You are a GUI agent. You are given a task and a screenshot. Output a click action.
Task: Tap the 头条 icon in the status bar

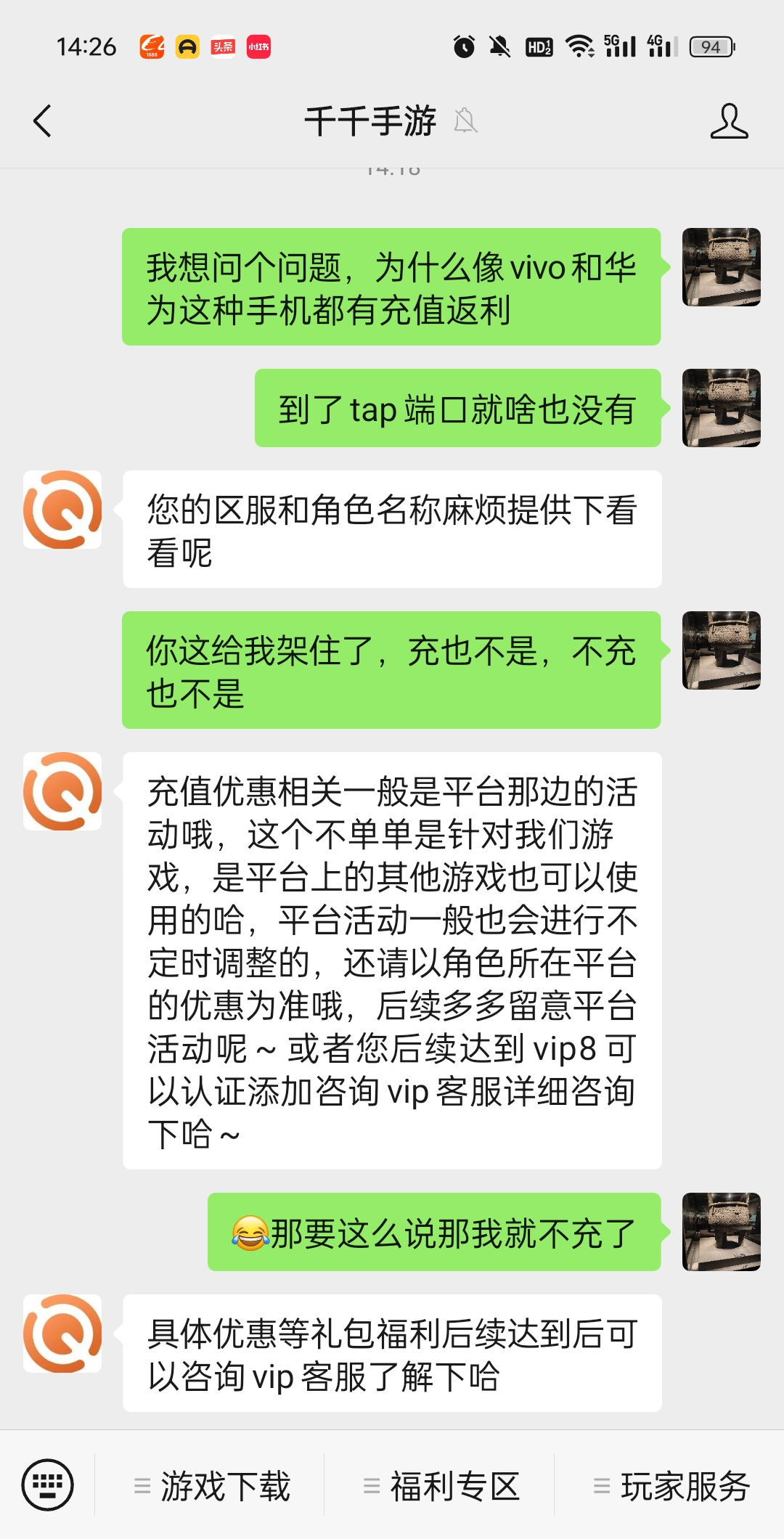point(222,46)
